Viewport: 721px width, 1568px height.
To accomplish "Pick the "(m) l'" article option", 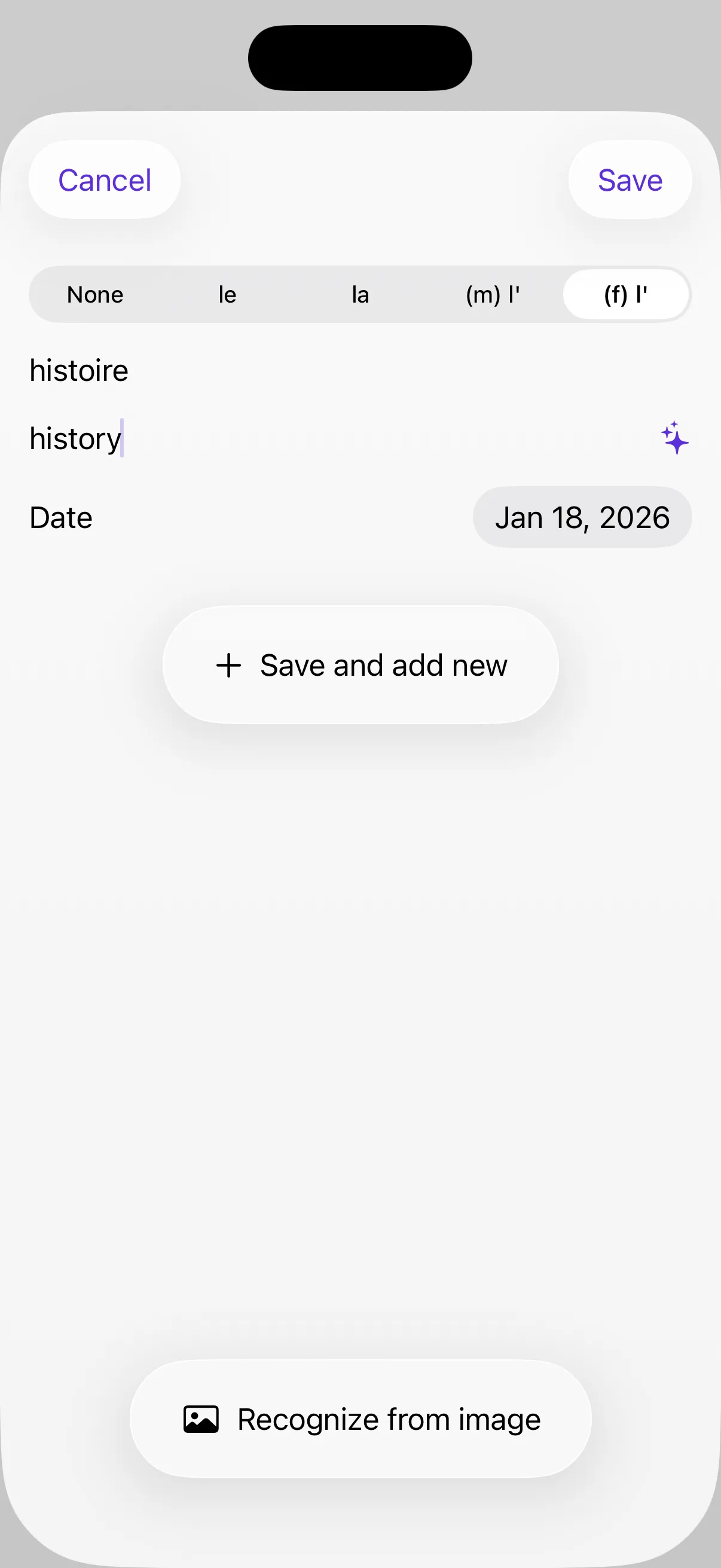I will pos(493,295).
